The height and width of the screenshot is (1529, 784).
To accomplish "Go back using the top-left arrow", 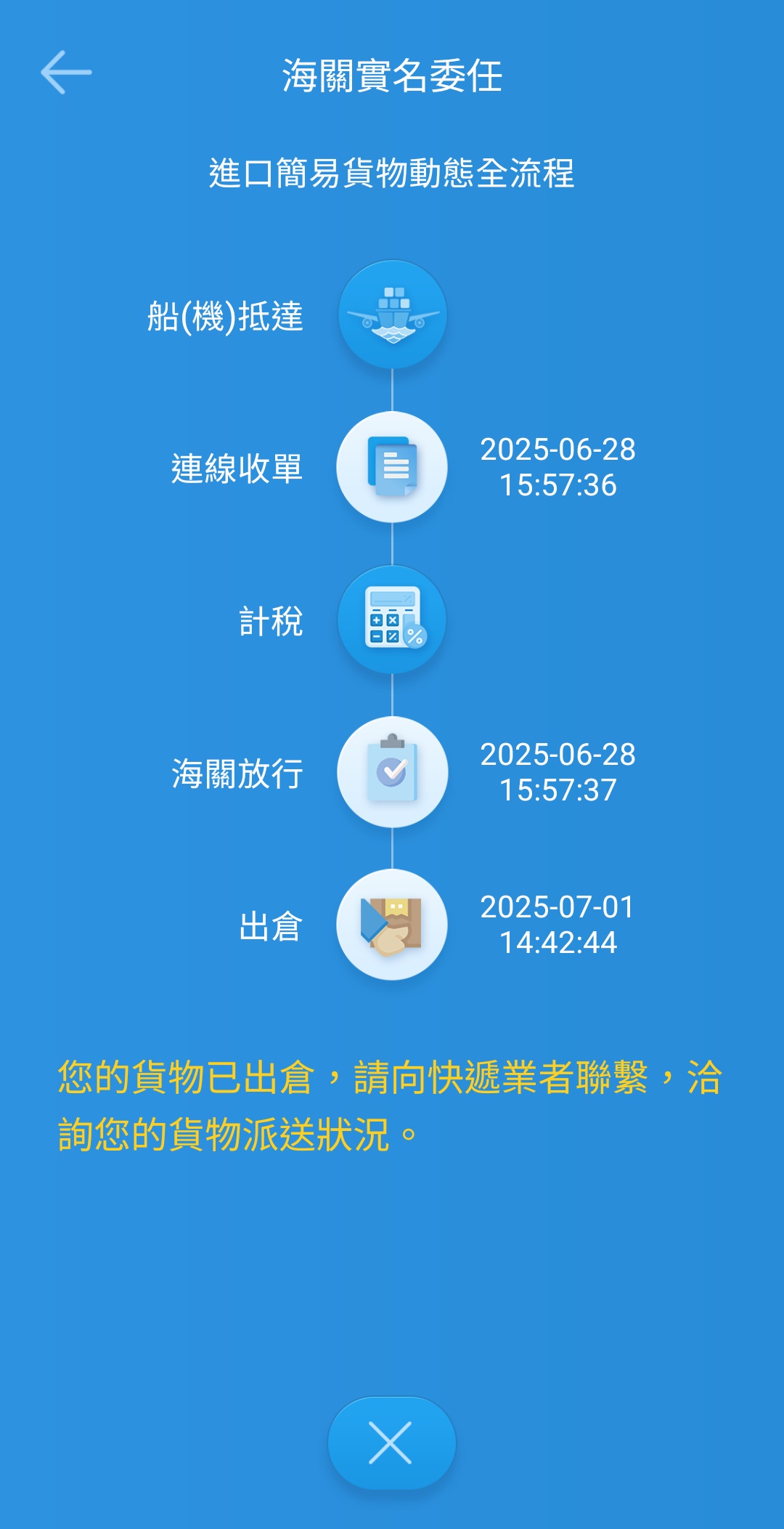I will click(x=66, y=73).
